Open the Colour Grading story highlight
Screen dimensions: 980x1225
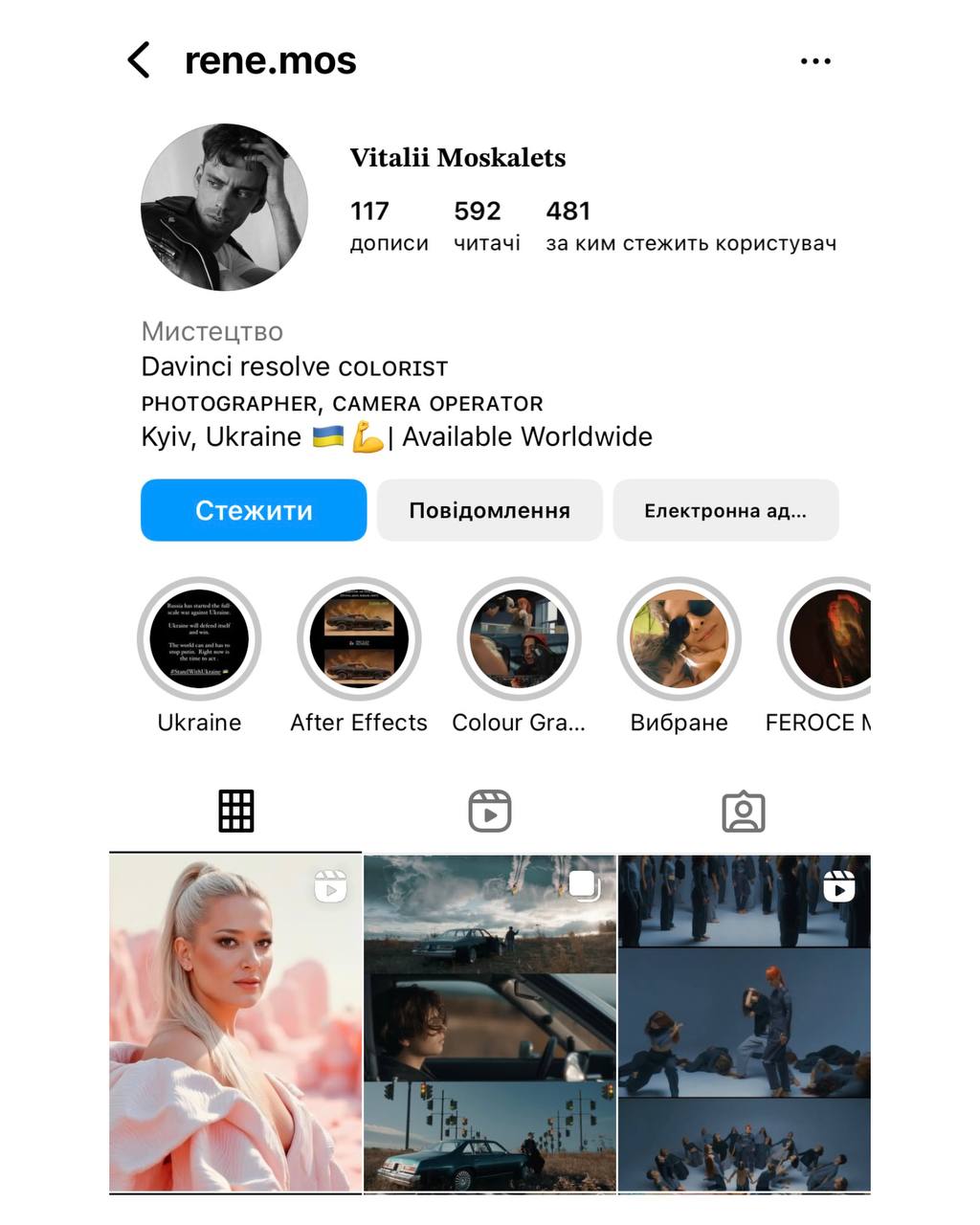point(519,638)
